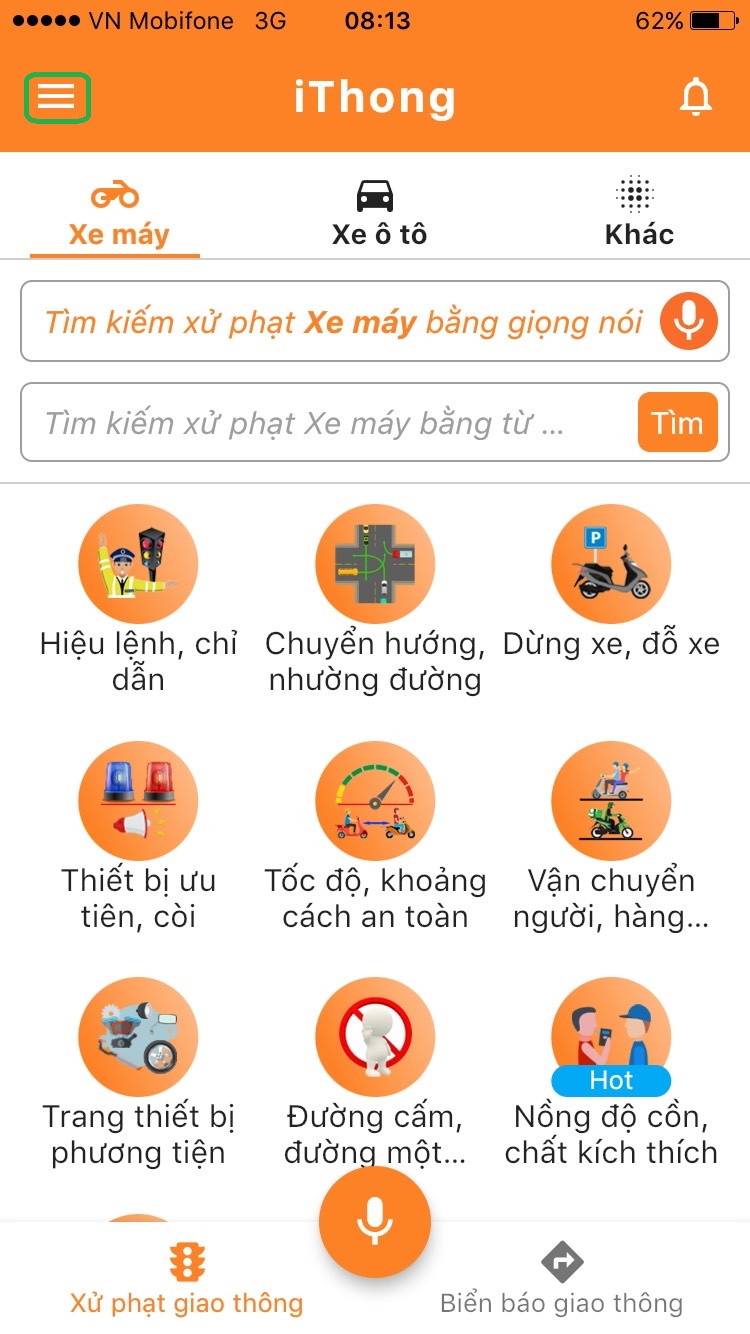The height and width of the screenshot is (1334, 750).
Task: Switch to the Xe ô tô tab
Action: [378, 213]
